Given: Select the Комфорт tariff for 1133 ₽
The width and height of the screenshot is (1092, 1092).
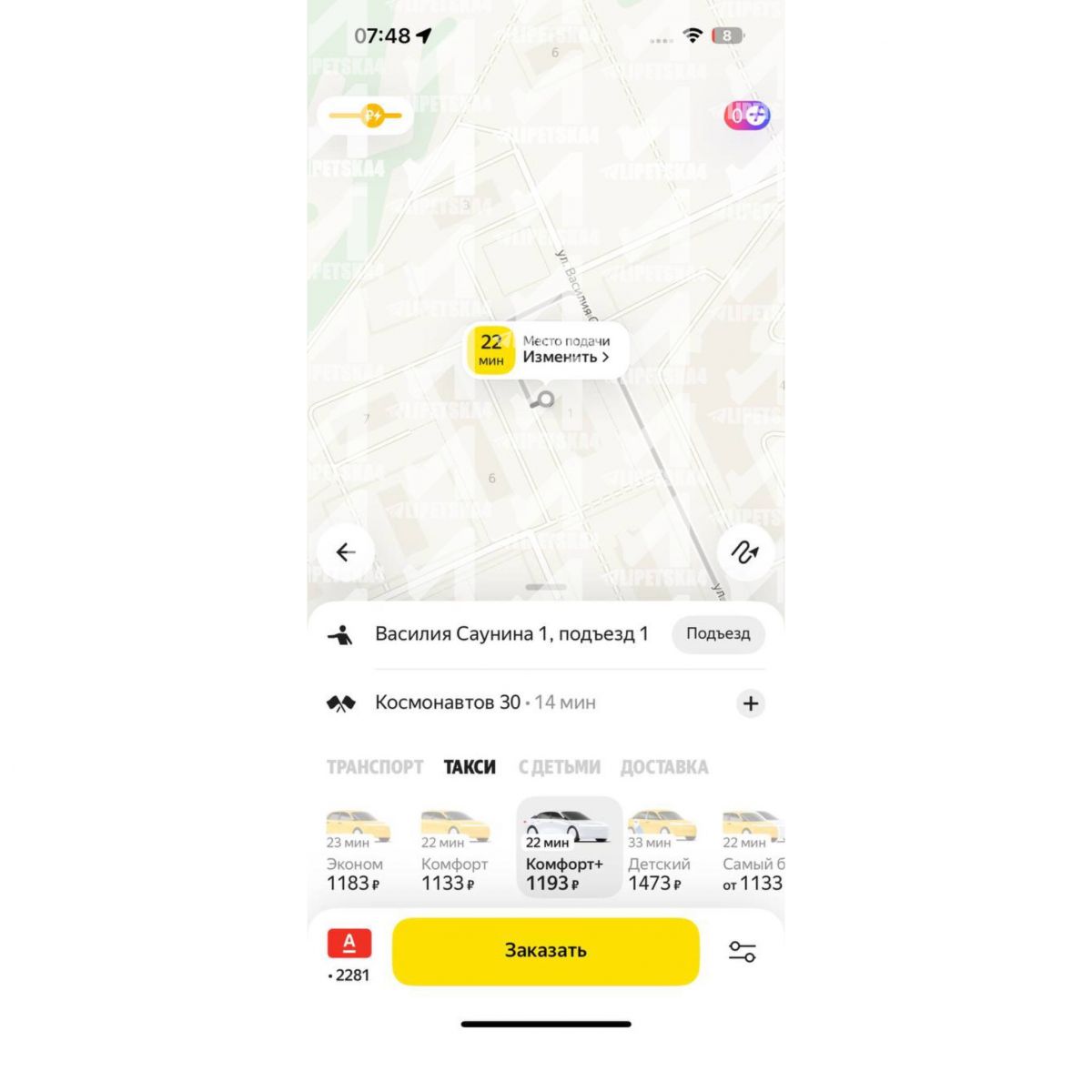Looking at the screenshot, I should (x=454, y=851).
